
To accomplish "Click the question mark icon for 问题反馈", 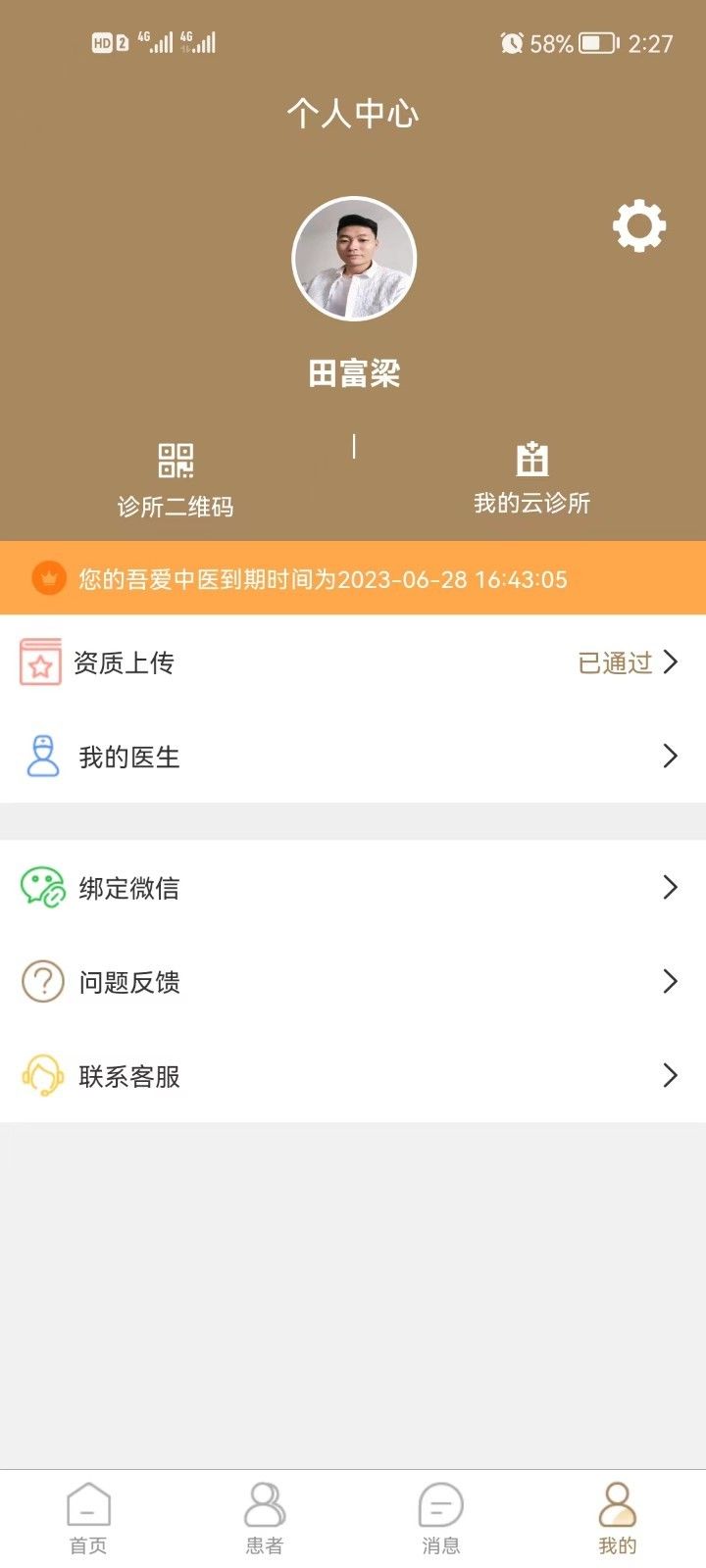I will click(40, 981).
